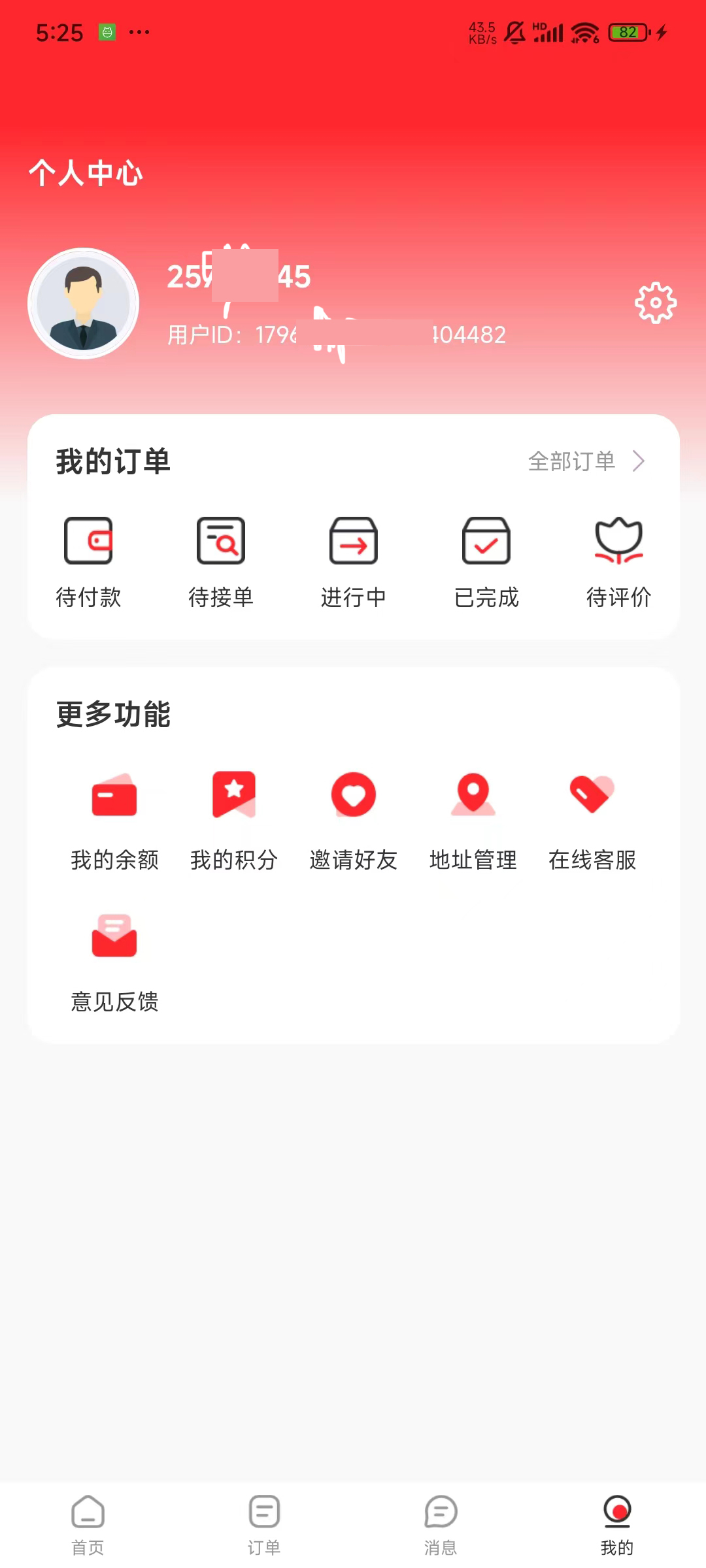Invite friends (邀请好友)
This screenshot has height=1568, width=706.
tap(354, 821)
